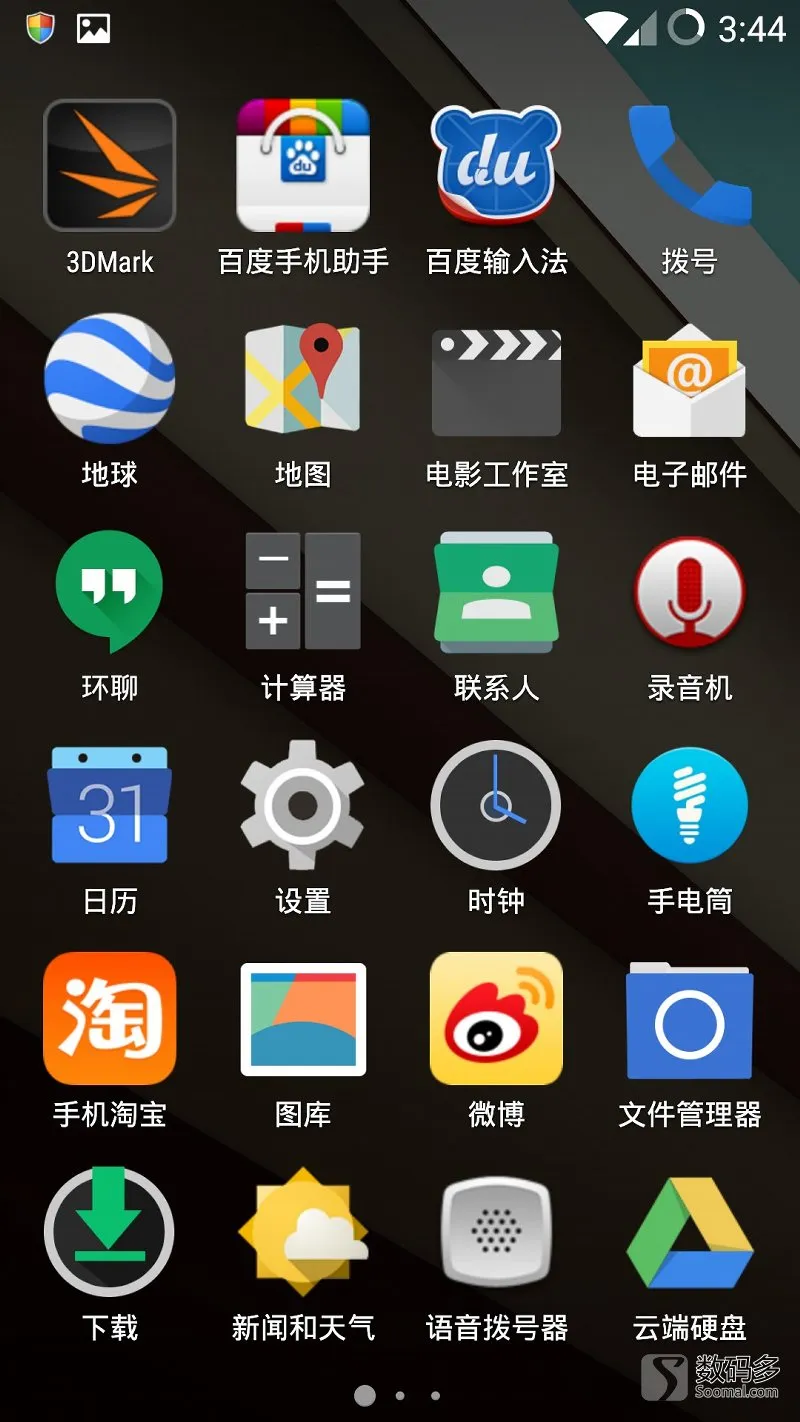Viewport: 800px width, 1422px height.
Task: Open the 微博 Weibo app
Action: (496, 1018)
